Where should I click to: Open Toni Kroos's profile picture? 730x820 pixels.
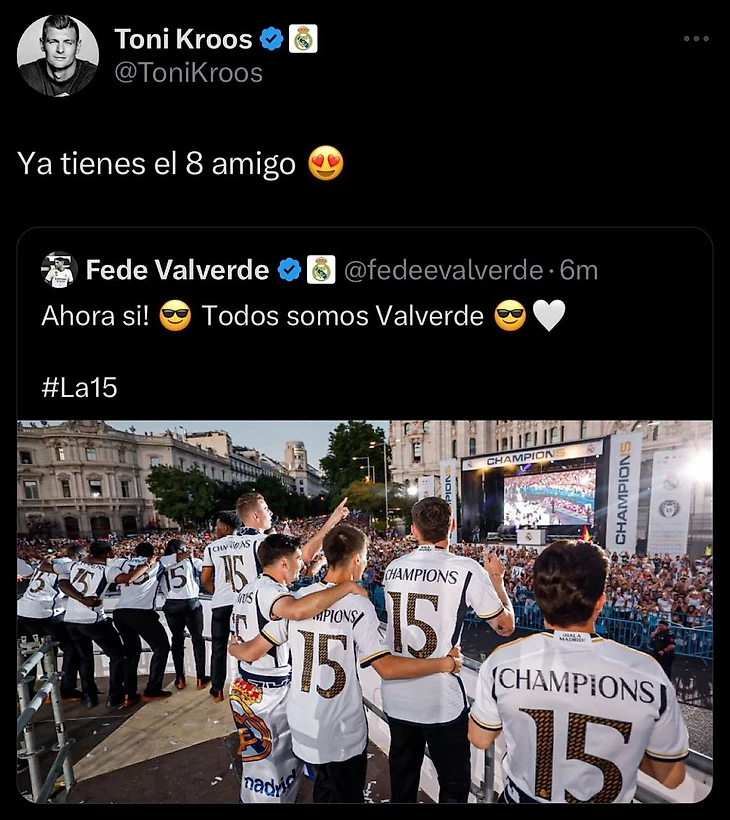click(x=58, y=56)
